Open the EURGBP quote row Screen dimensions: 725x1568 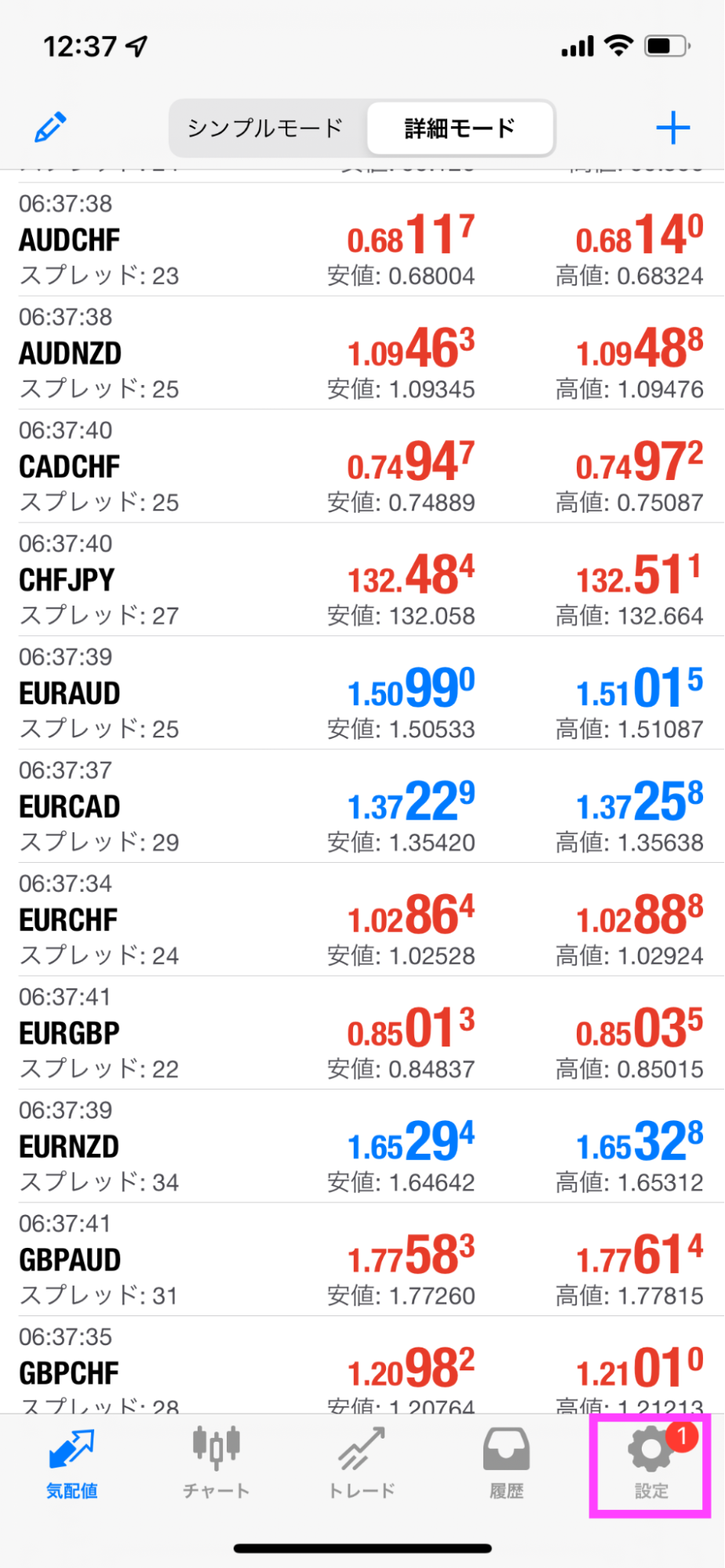[361, 1033]
